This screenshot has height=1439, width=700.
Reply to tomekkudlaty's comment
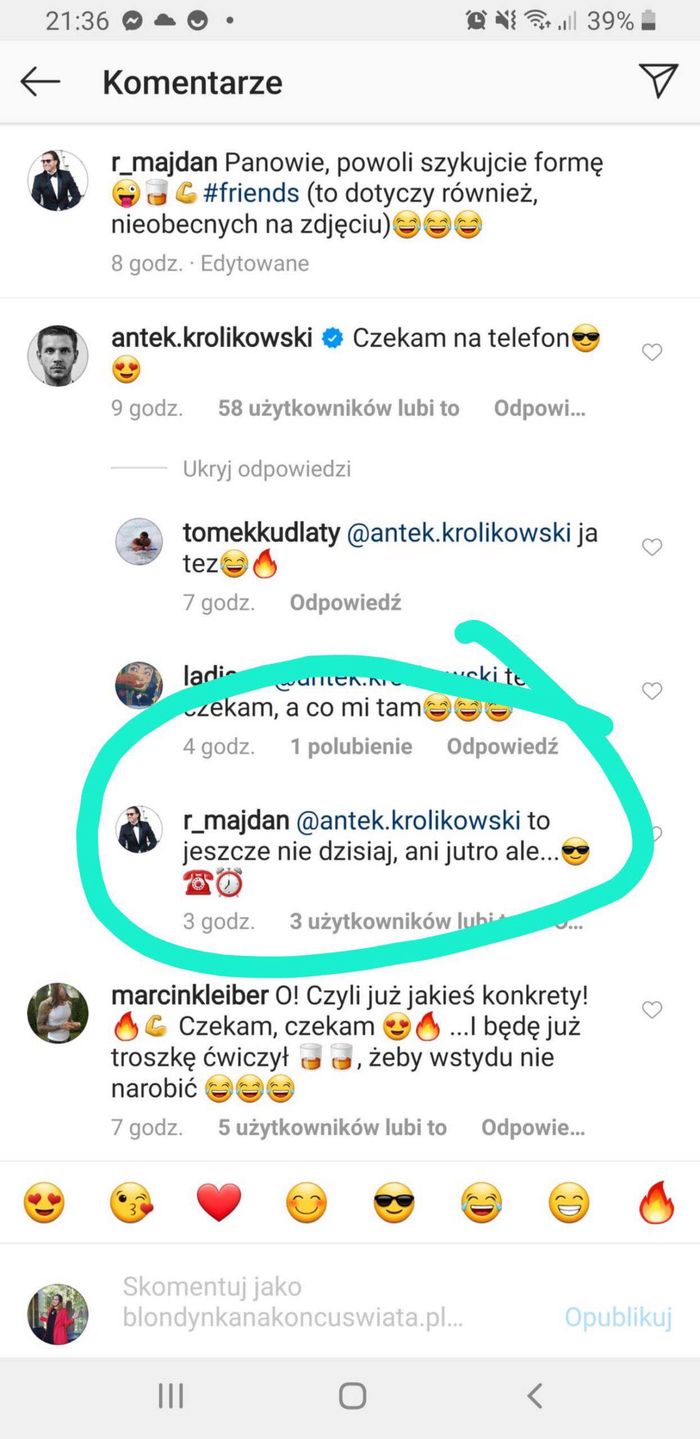(345, 603)
